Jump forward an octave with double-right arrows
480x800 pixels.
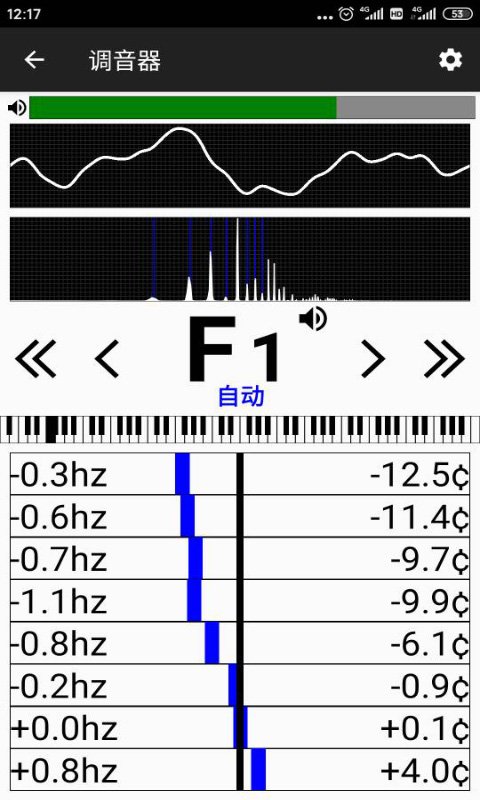444,359
